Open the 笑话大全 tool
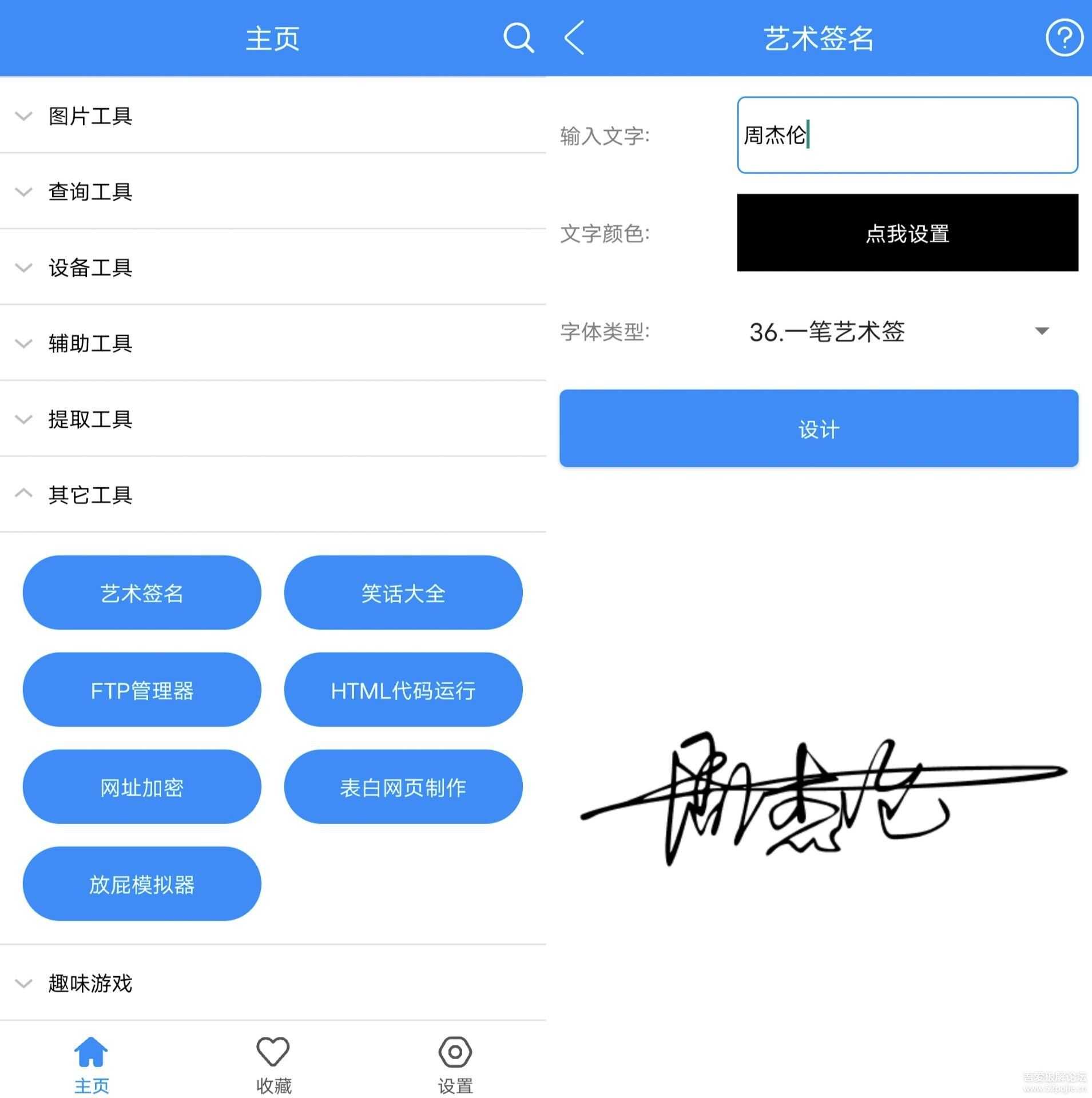The height and width of the screenshot is (1098, 1092). click(x=403, y=592)
